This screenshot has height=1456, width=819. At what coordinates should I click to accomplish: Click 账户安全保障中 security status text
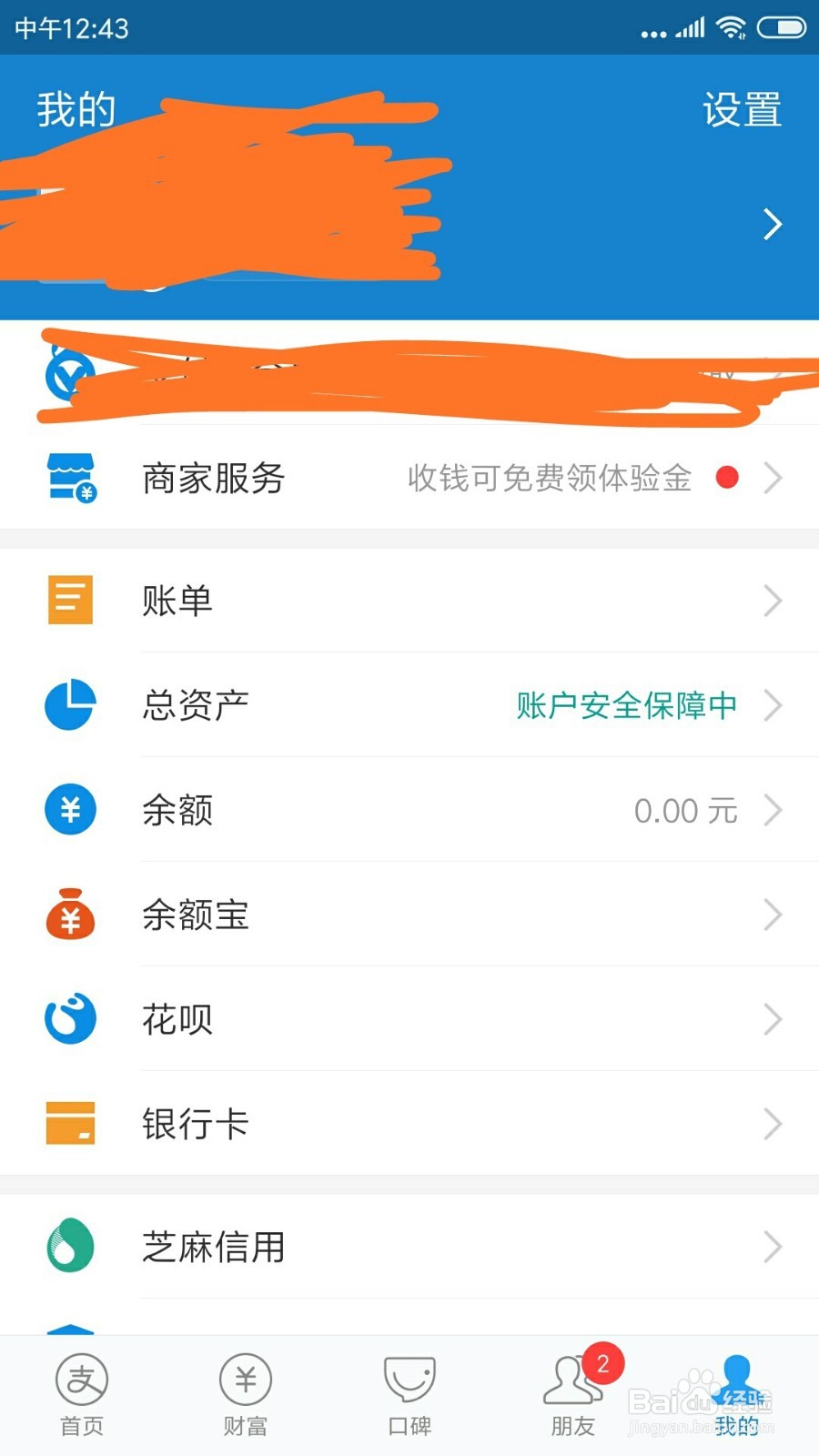coord(624,705)
